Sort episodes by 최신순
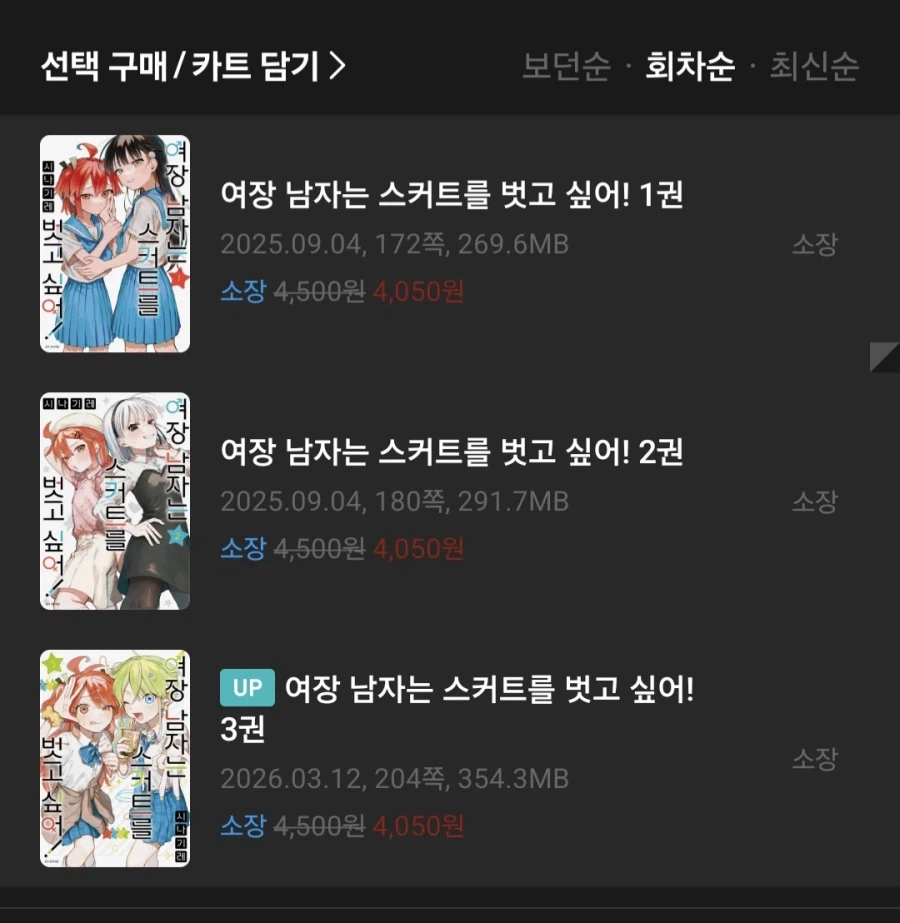This screenshot has height=923, width=900. 815,65
